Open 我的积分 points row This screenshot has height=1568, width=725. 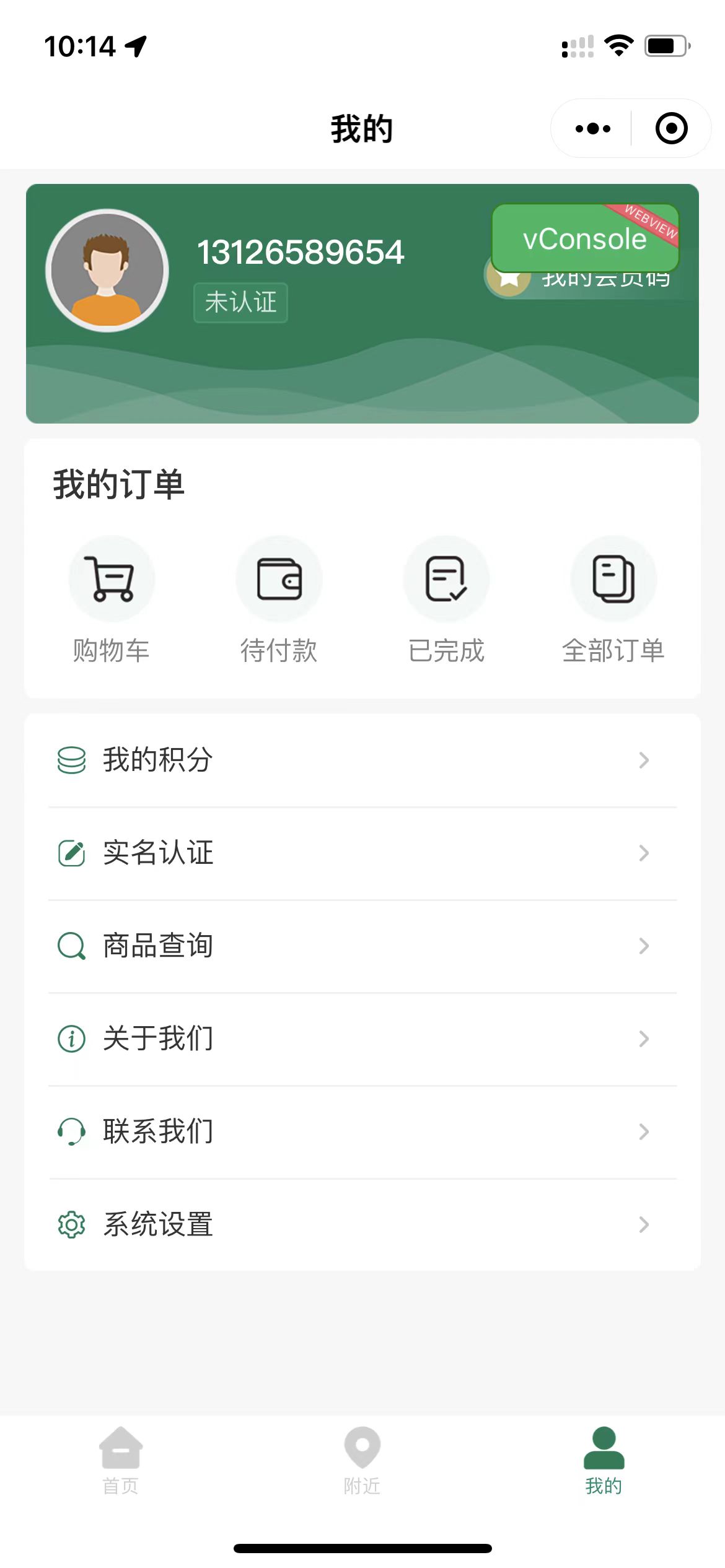pos(362,760)
